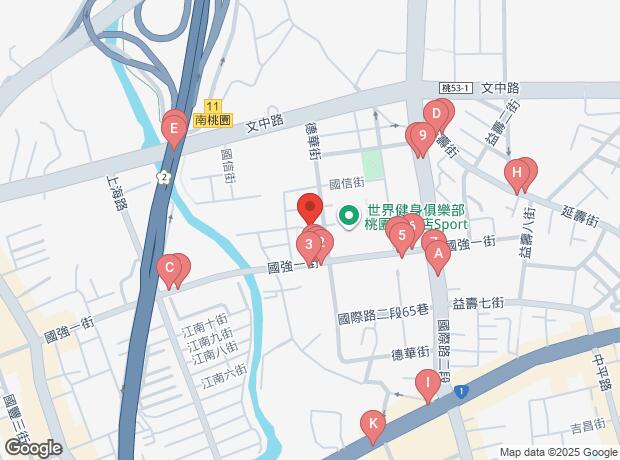Tap the map marker labeled A
The width and height of the screenshot is (620, 460).
(x=435, y=254)
